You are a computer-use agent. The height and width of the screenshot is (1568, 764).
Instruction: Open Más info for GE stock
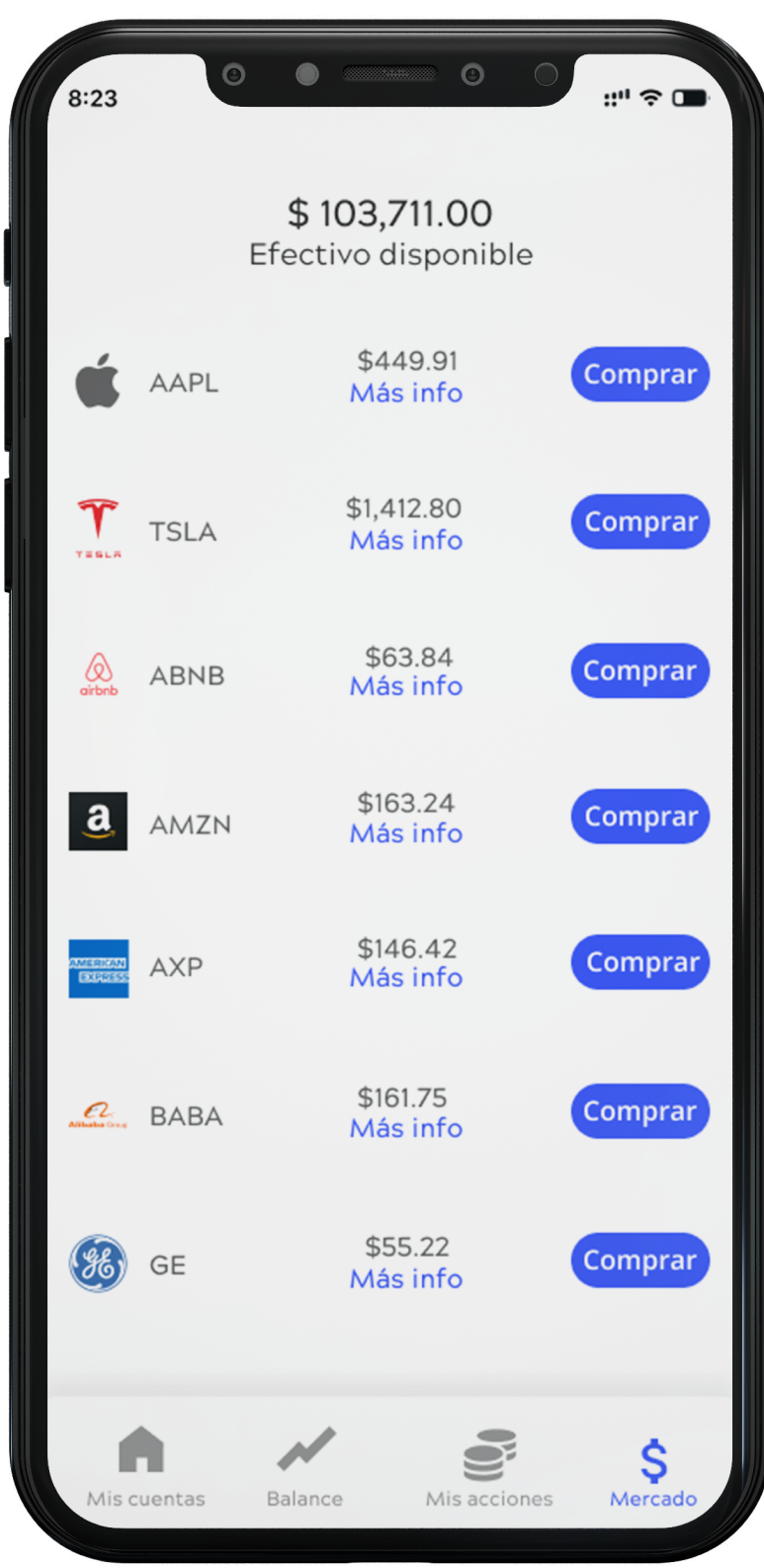pos(405,1278)
